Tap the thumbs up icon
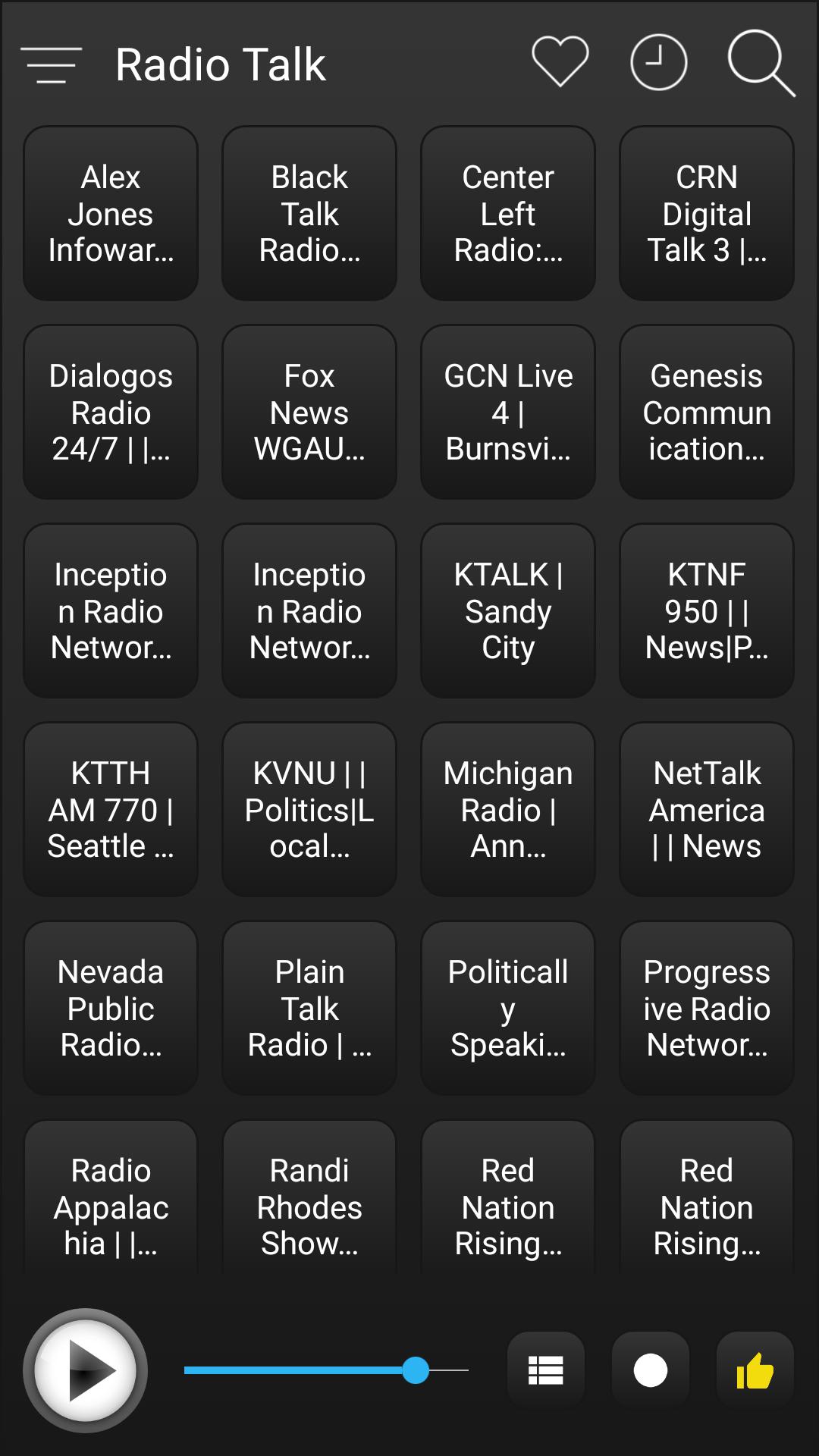Viewport: 819px width, 1456px height. (755, 1370)
